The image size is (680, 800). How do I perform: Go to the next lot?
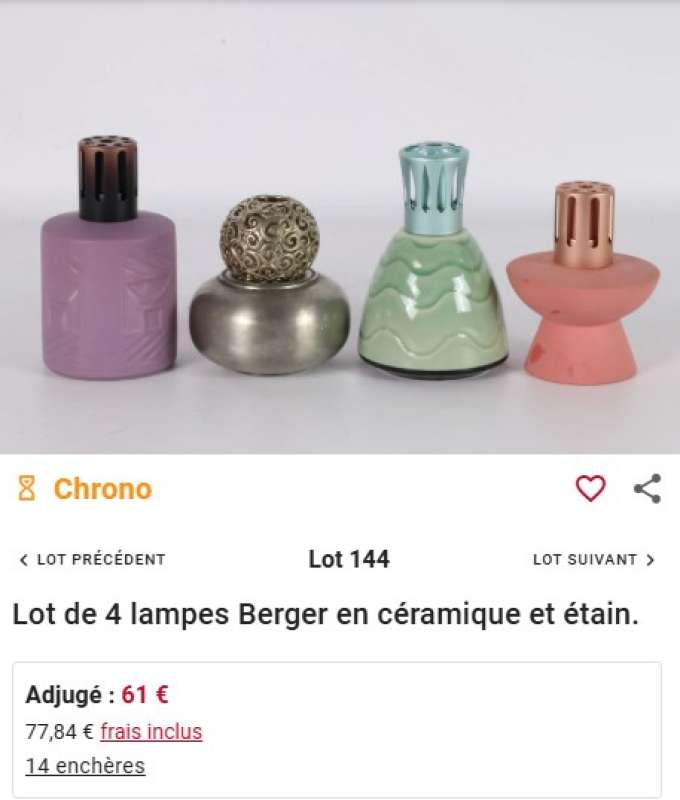coord(593,560)
